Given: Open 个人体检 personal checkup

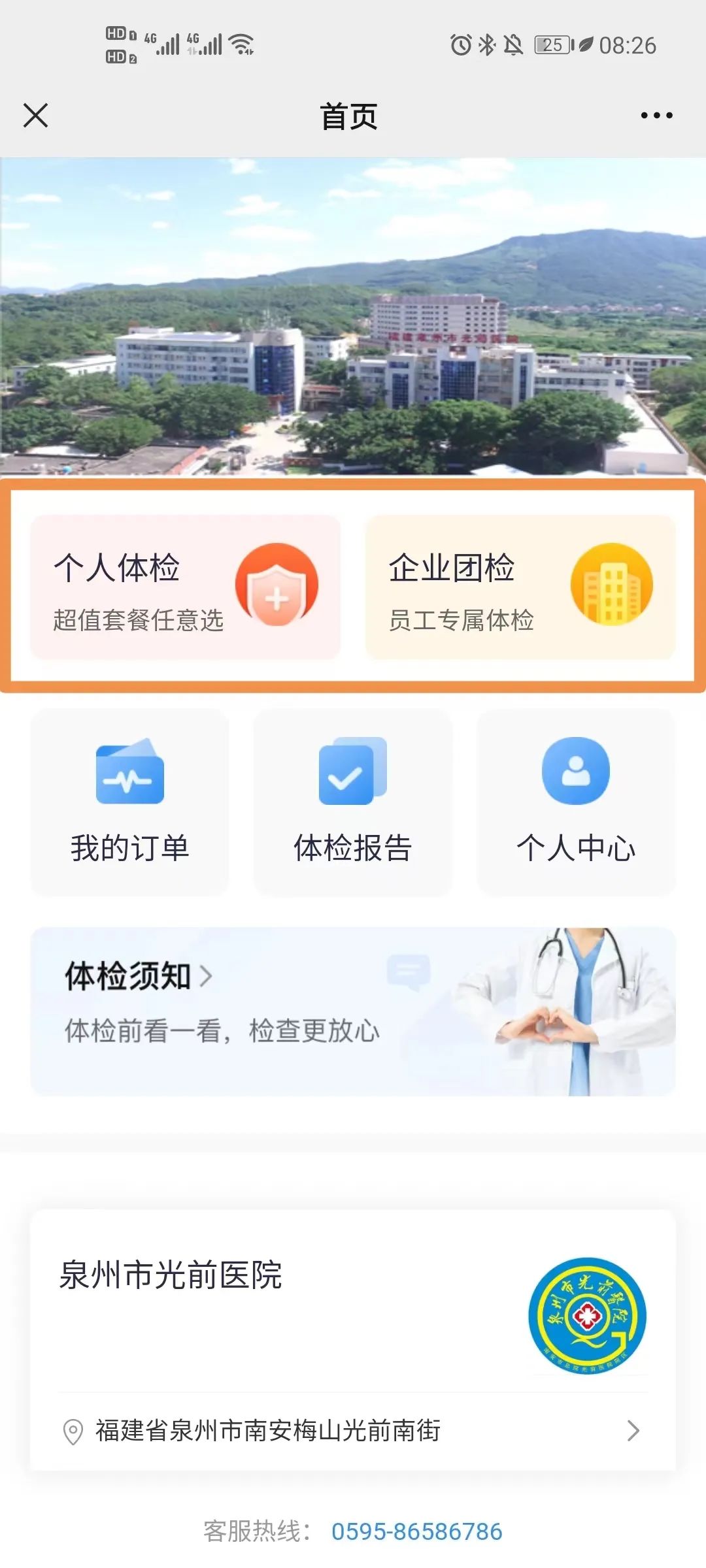Looking at the screenshot, I should [185, 587].
